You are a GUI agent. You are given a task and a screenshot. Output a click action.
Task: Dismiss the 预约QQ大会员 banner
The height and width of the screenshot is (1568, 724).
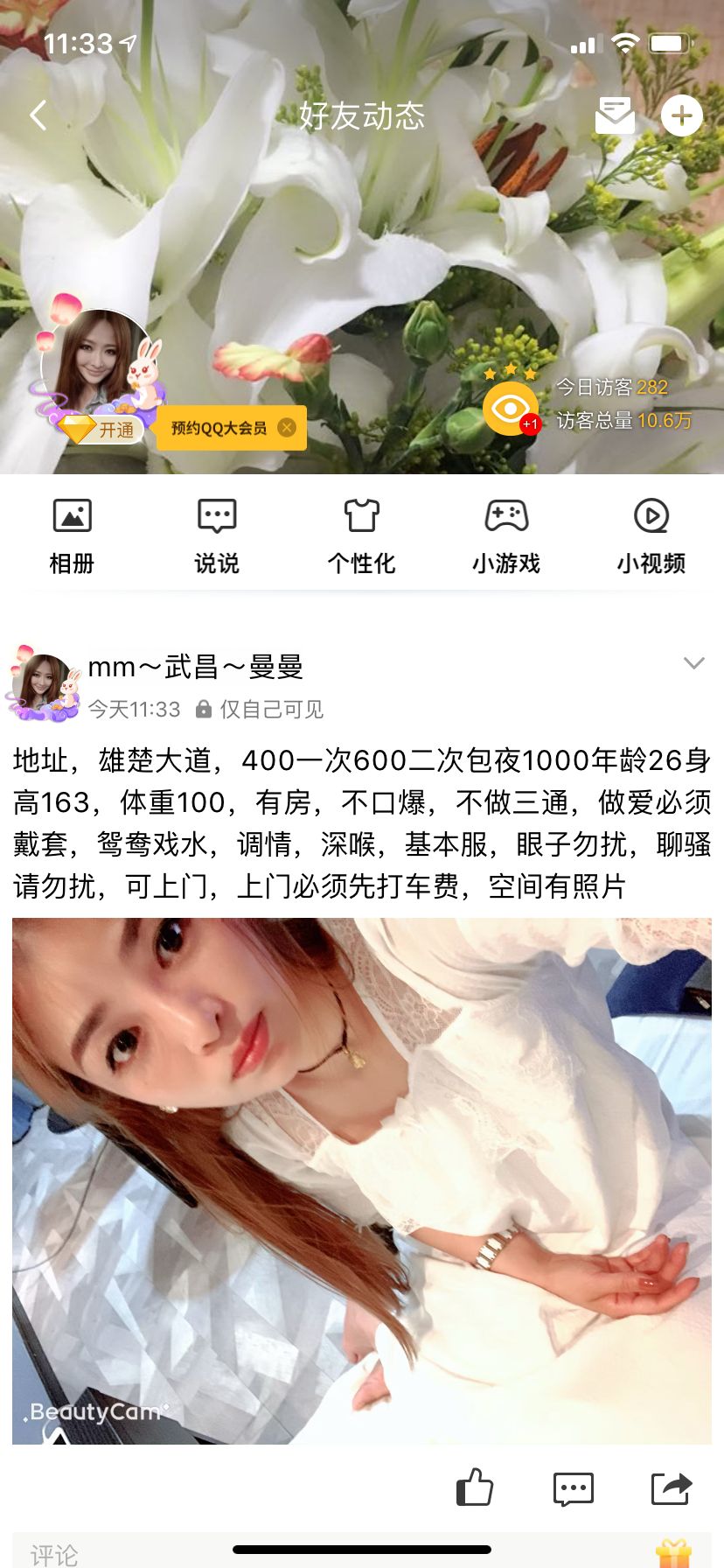coord(286,428)
